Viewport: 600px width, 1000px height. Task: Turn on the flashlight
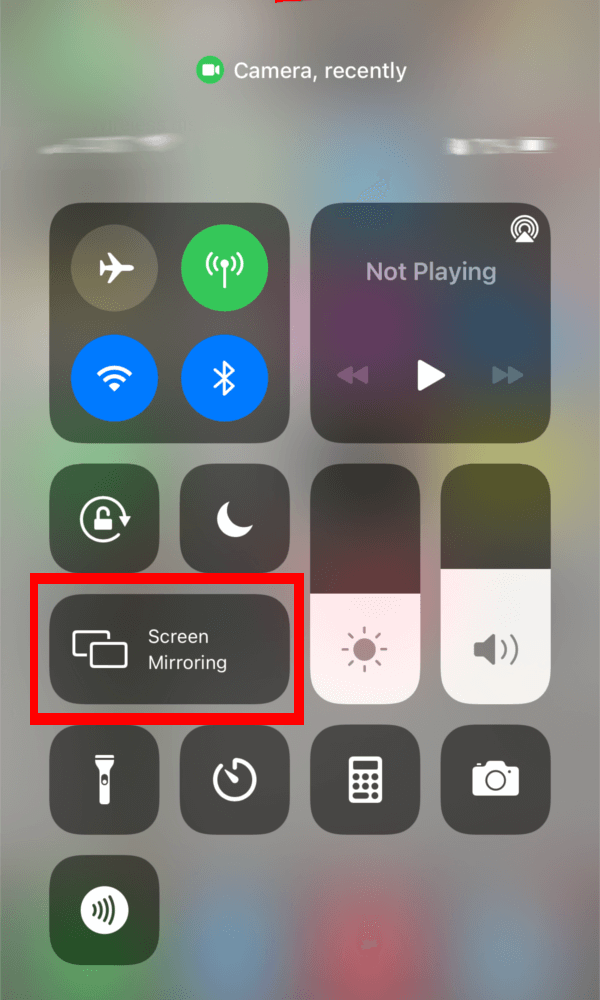tap(104, 779)
